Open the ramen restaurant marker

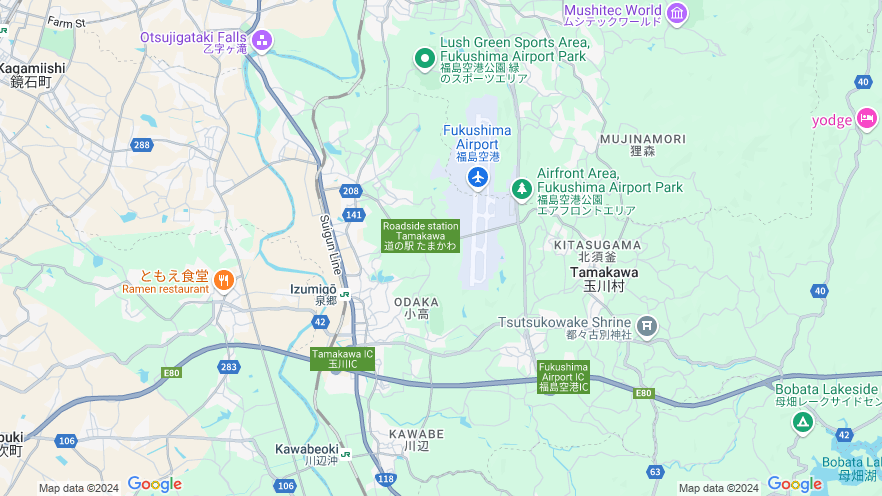223,281
